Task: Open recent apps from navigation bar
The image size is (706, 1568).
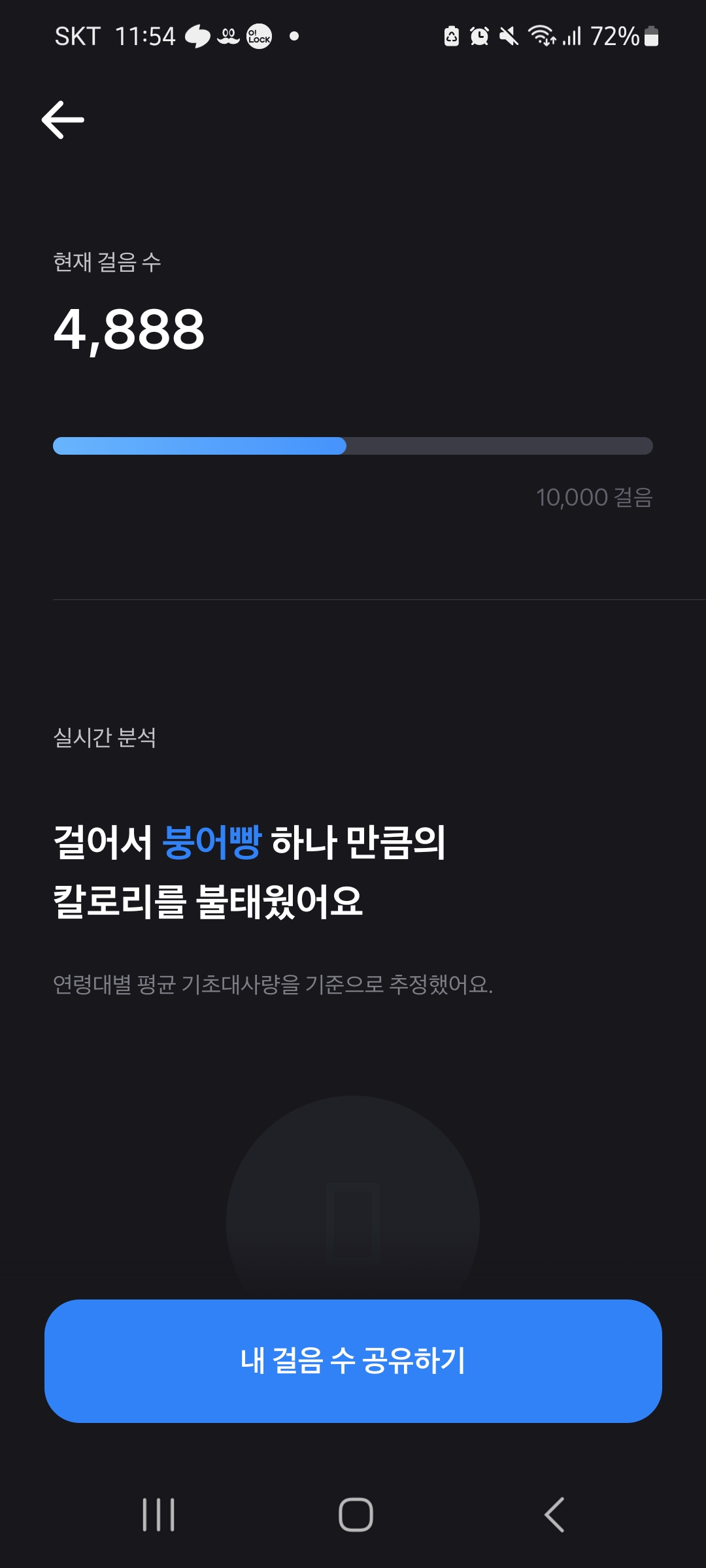Action: (158, 1514)
